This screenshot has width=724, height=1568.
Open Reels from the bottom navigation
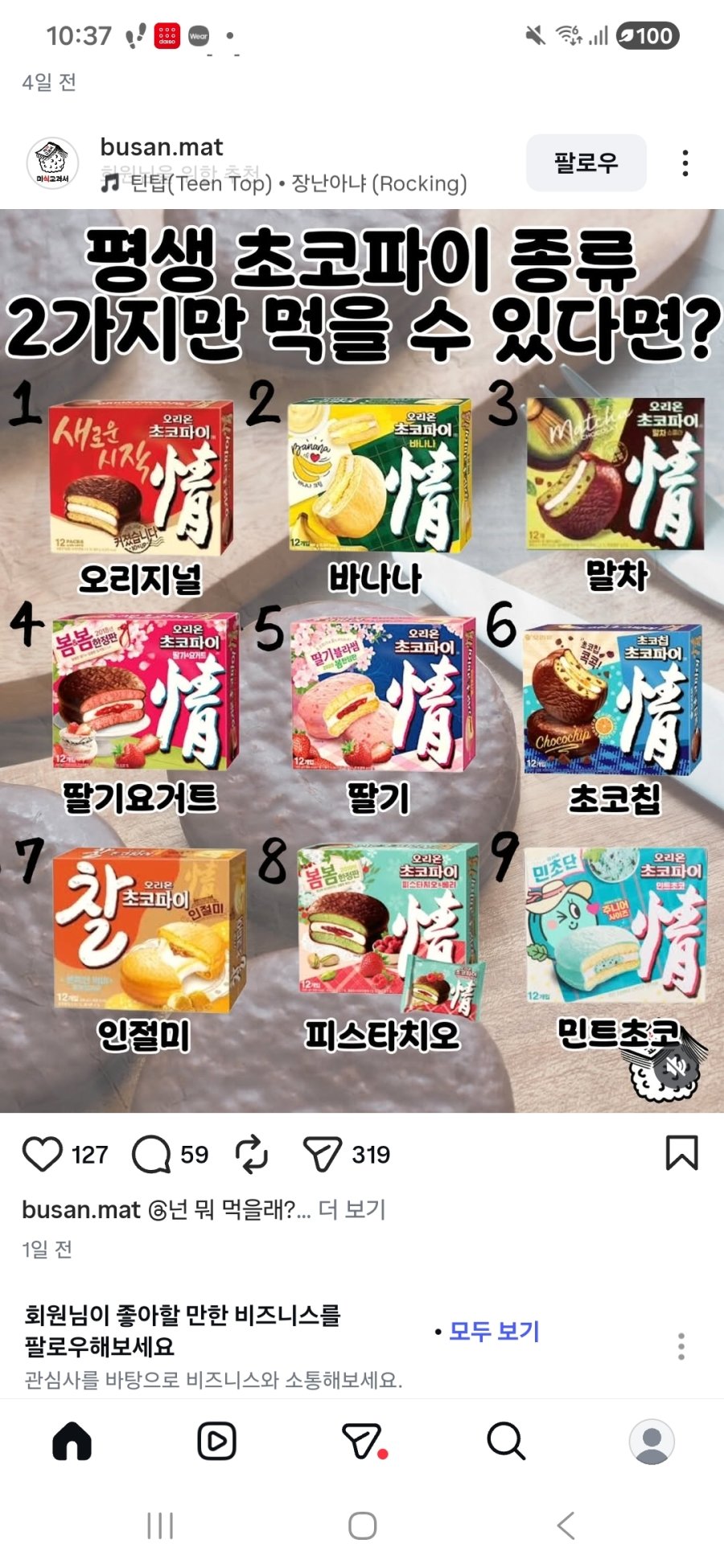(215, 1442)
